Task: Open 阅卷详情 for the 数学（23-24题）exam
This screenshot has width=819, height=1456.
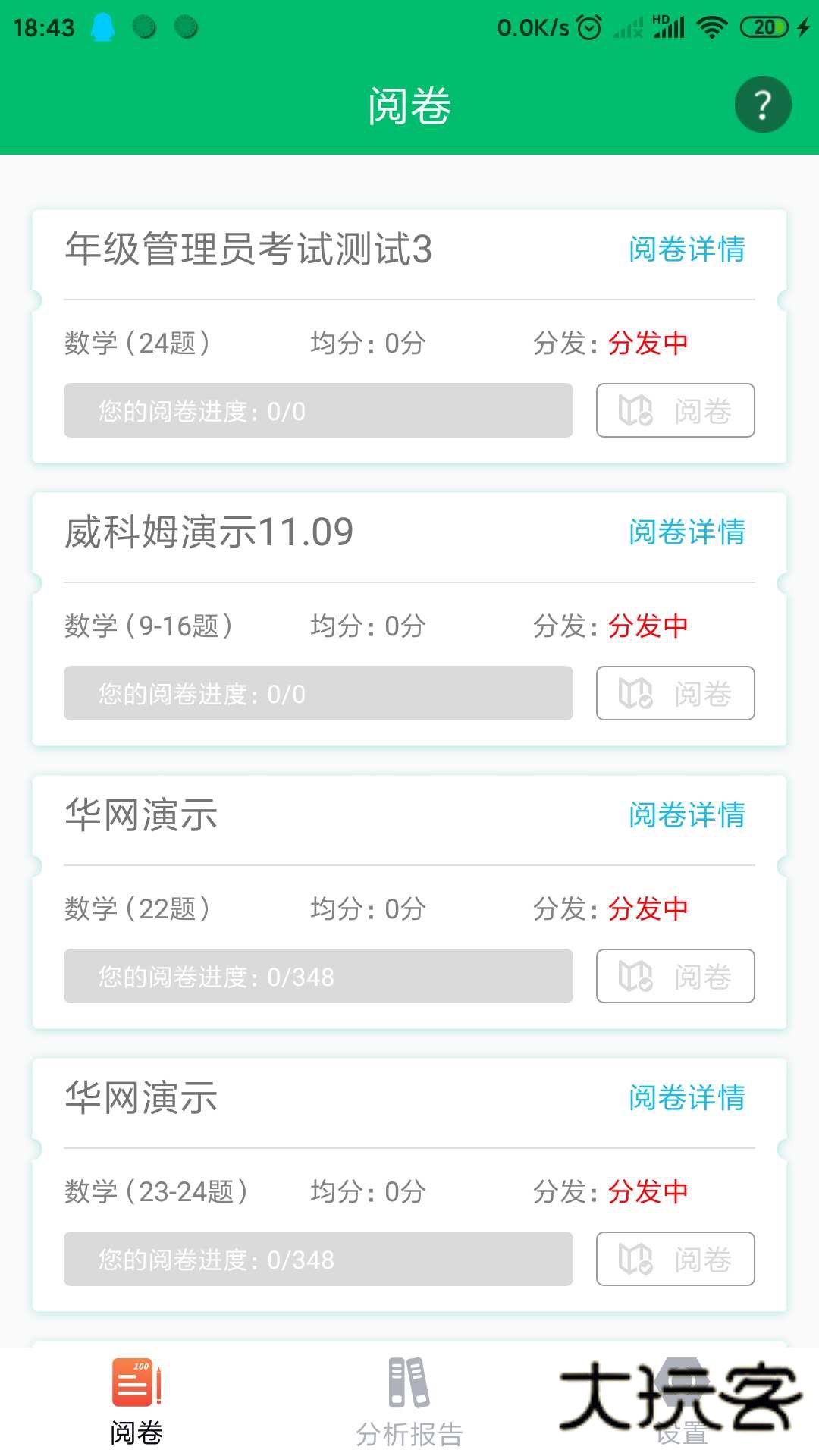Action: [x=686, y=1099]
